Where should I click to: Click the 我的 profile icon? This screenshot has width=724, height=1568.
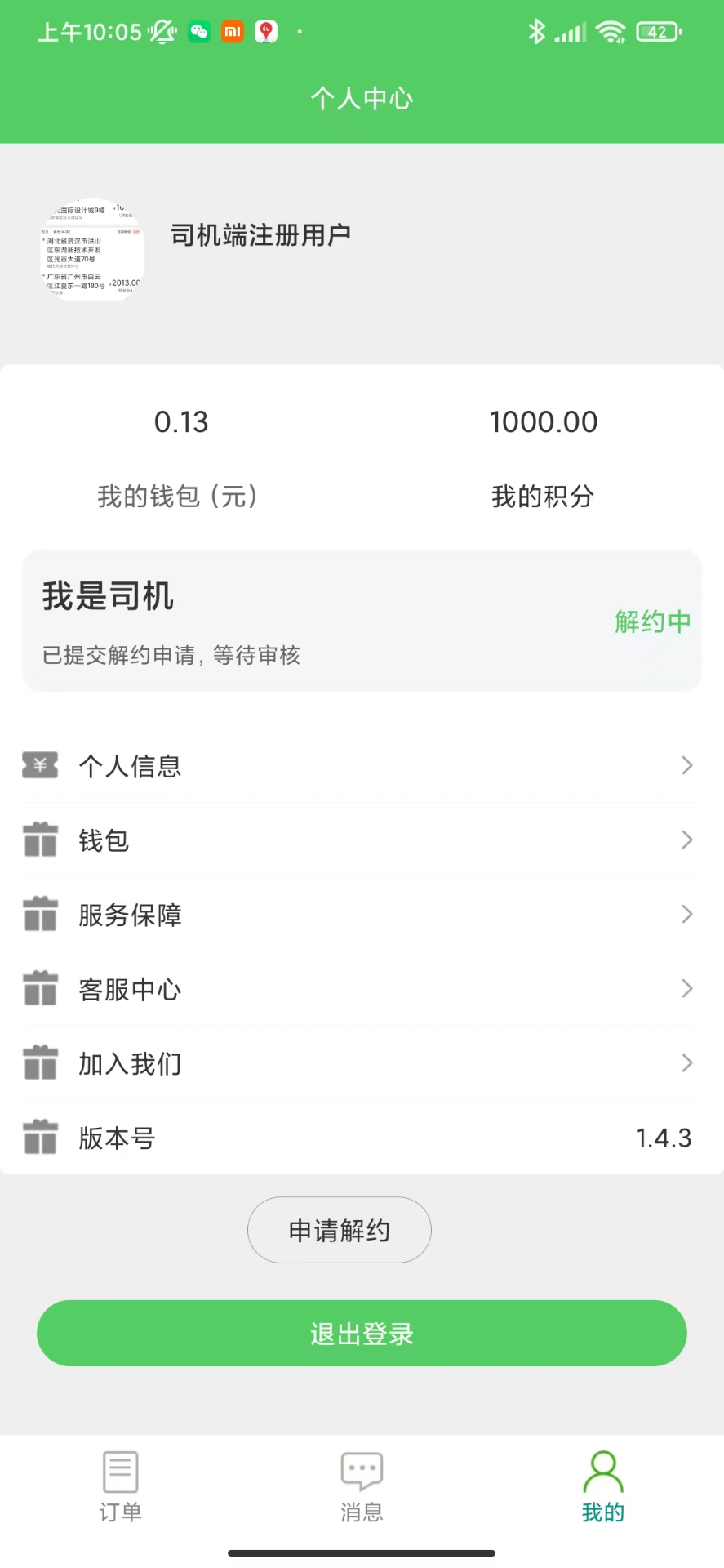[602, 1470]
